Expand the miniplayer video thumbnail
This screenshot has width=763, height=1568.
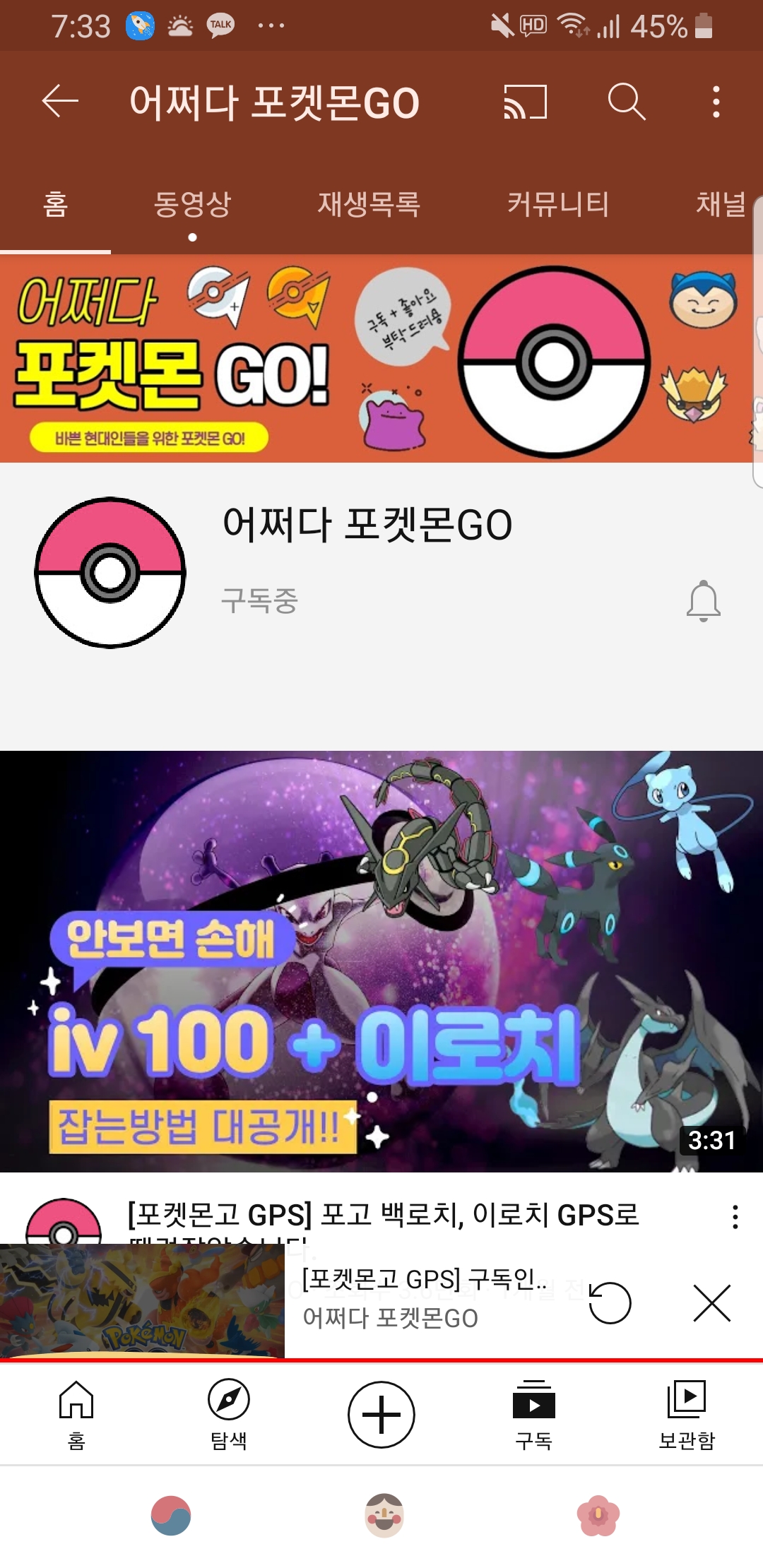coord(142,1301)
